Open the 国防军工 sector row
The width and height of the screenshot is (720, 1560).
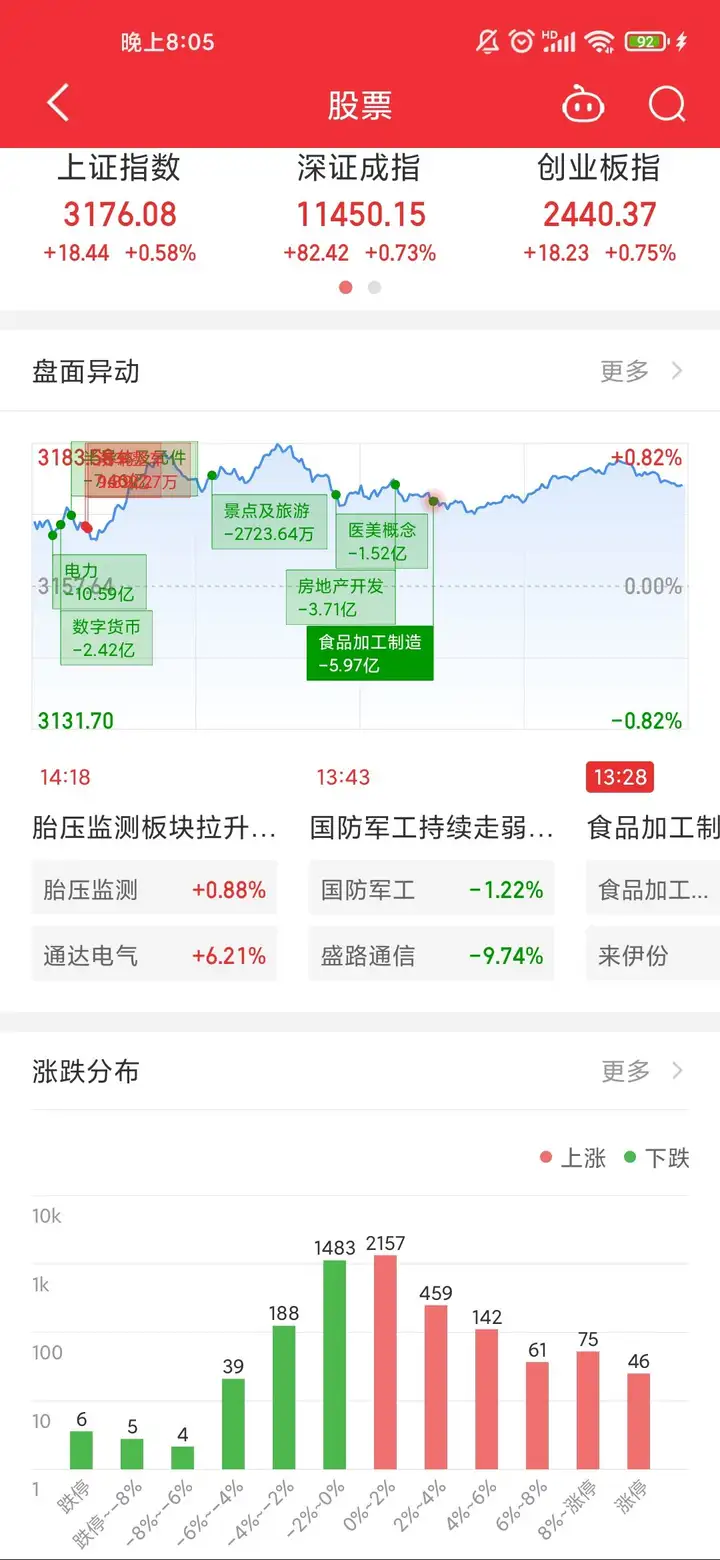click(432, 889)
